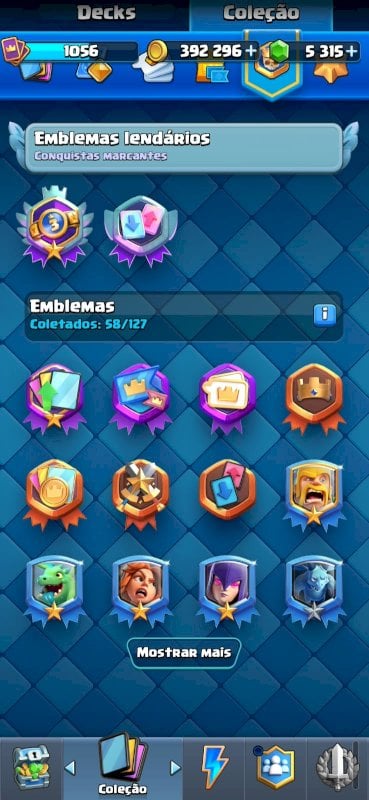Open the shop chest tab
Image resolution: width=369 pixels, height=800 pixels.
pos(31,768)
